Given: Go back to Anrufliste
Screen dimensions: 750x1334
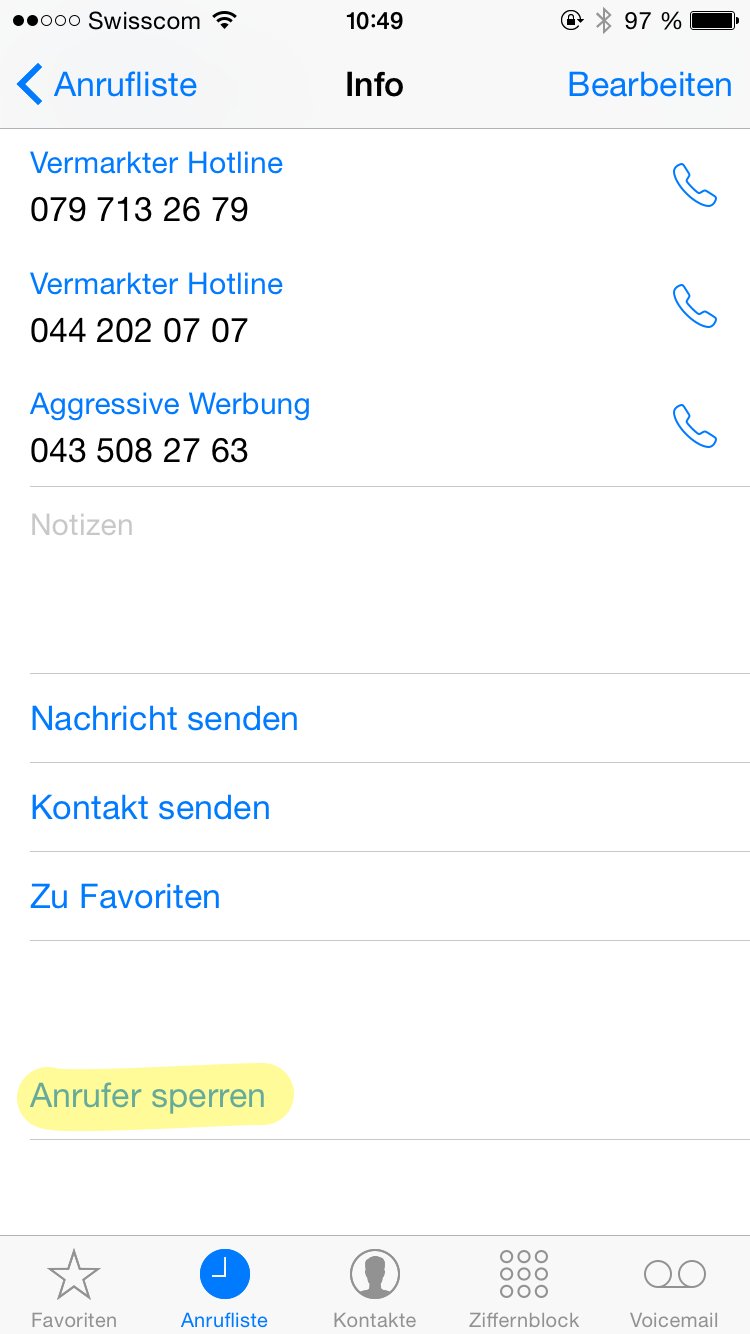Looking at the screenshot, I should coord(107,85).
